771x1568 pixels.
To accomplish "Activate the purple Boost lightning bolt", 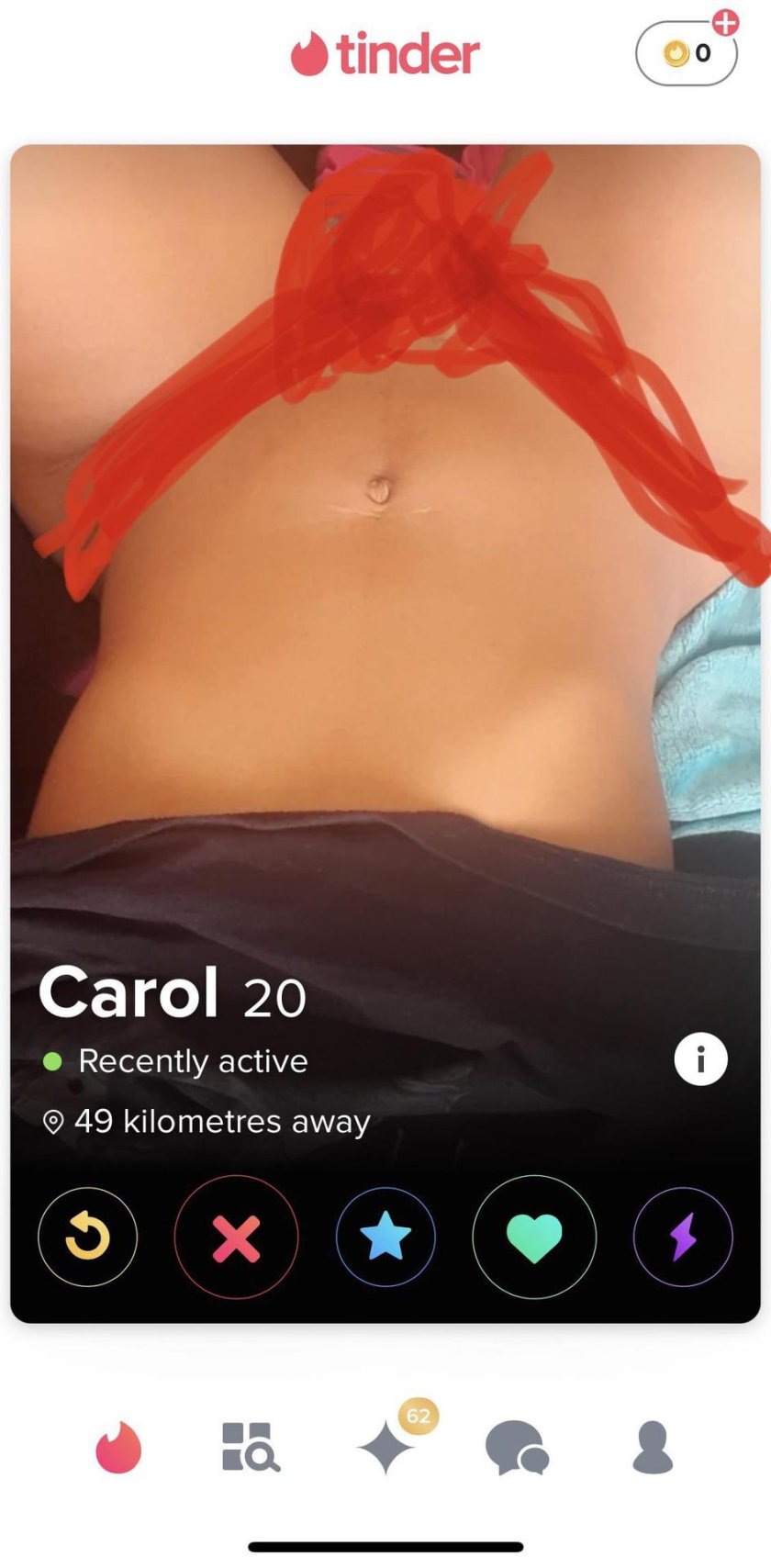I will (x=683, y=1237).
